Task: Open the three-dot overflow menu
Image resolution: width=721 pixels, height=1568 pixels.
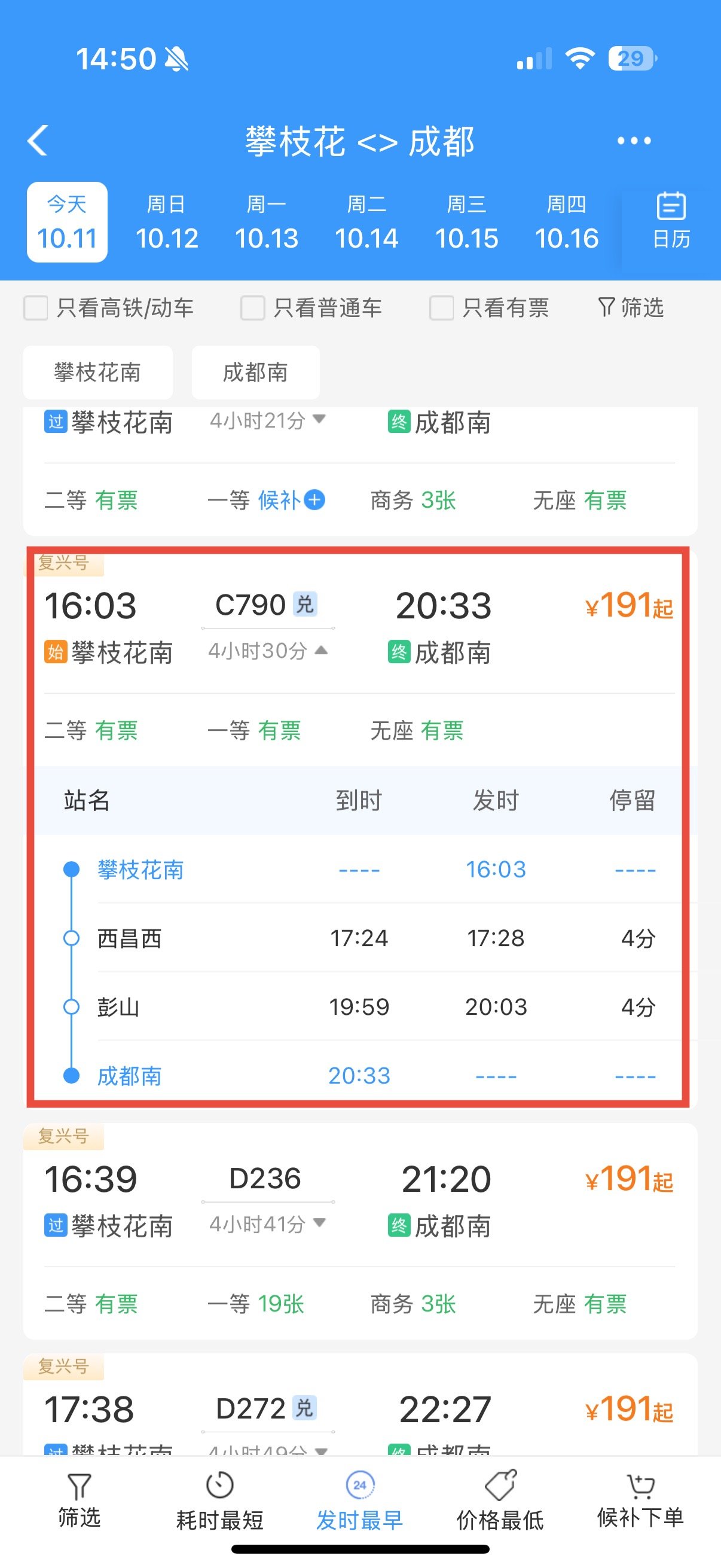Action: click(x=633, y=141)
